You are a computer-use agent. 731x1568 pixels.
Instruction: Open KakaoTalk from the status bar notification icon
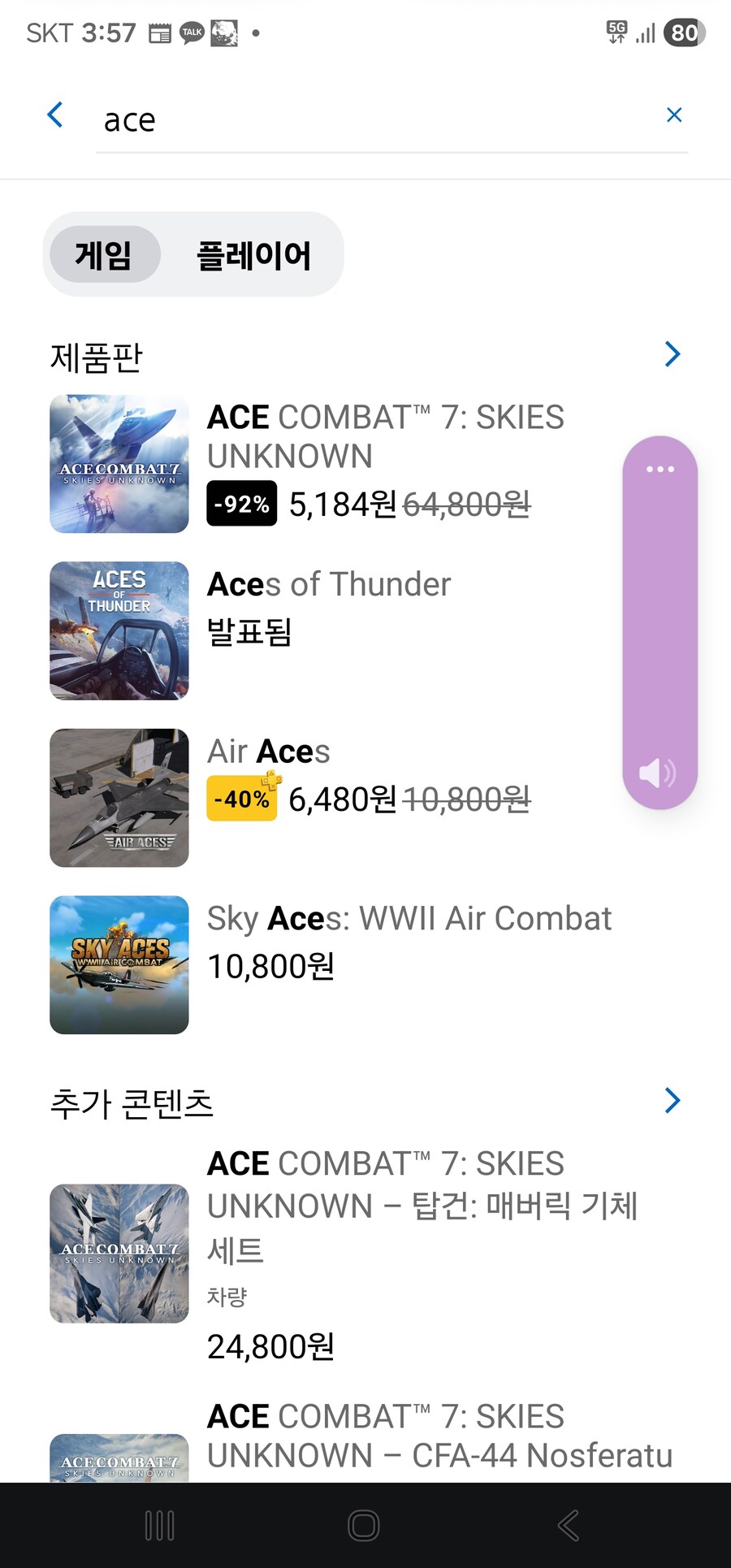(x=192, y=32)
